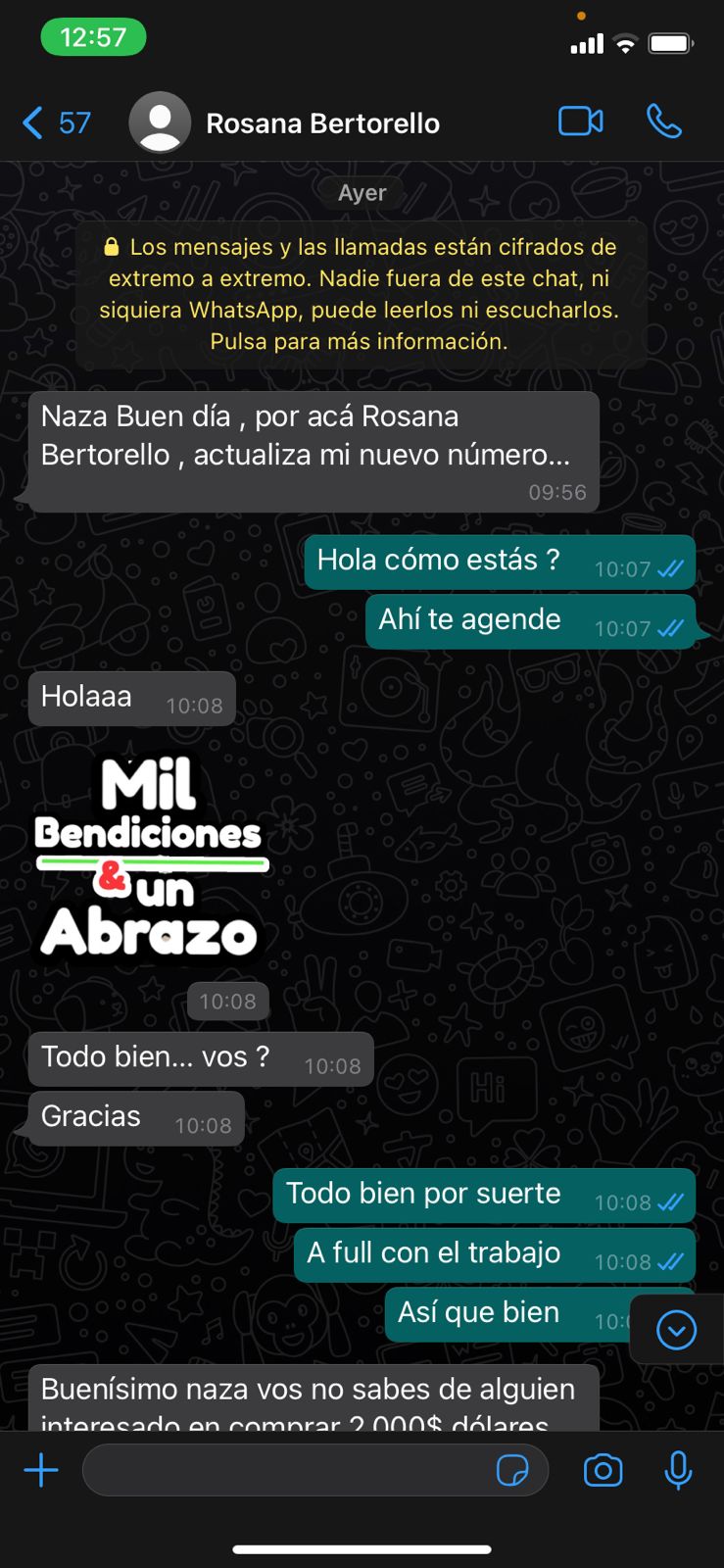Viewport: 724px width, 1568px height.
Task: Jump to the latest messages
Action: (x=676, y=1330)
